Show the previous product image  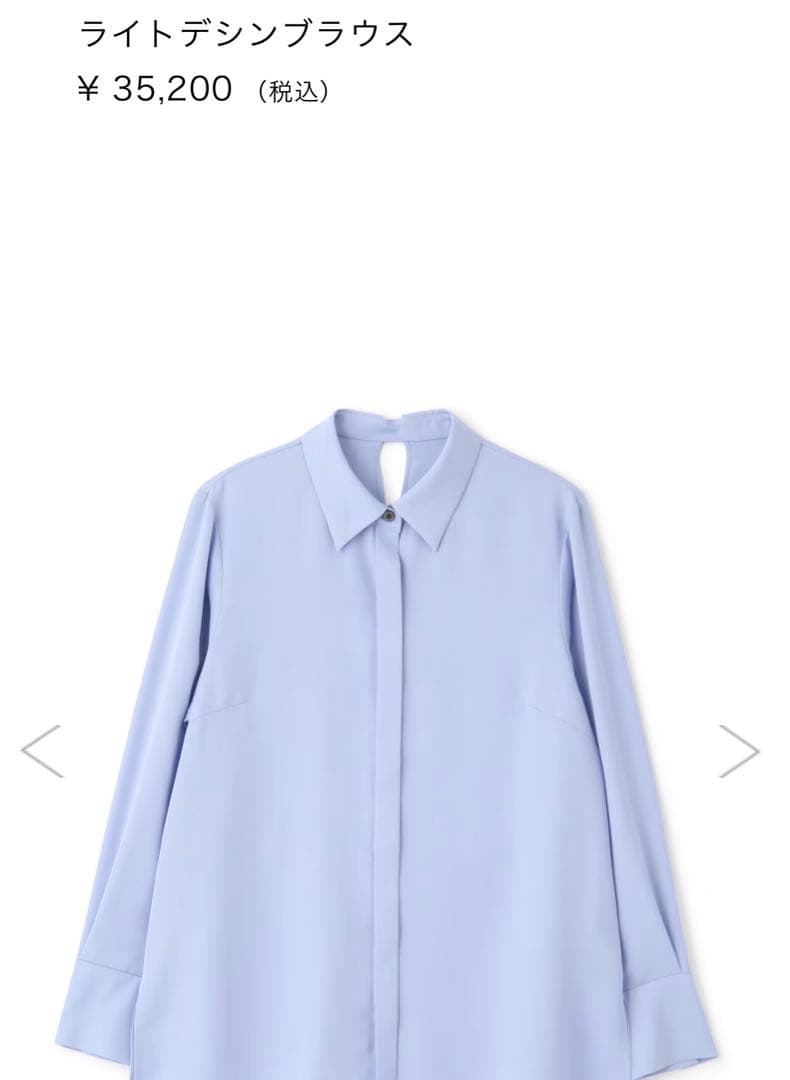pyautogui.click(x=42, y=751)
